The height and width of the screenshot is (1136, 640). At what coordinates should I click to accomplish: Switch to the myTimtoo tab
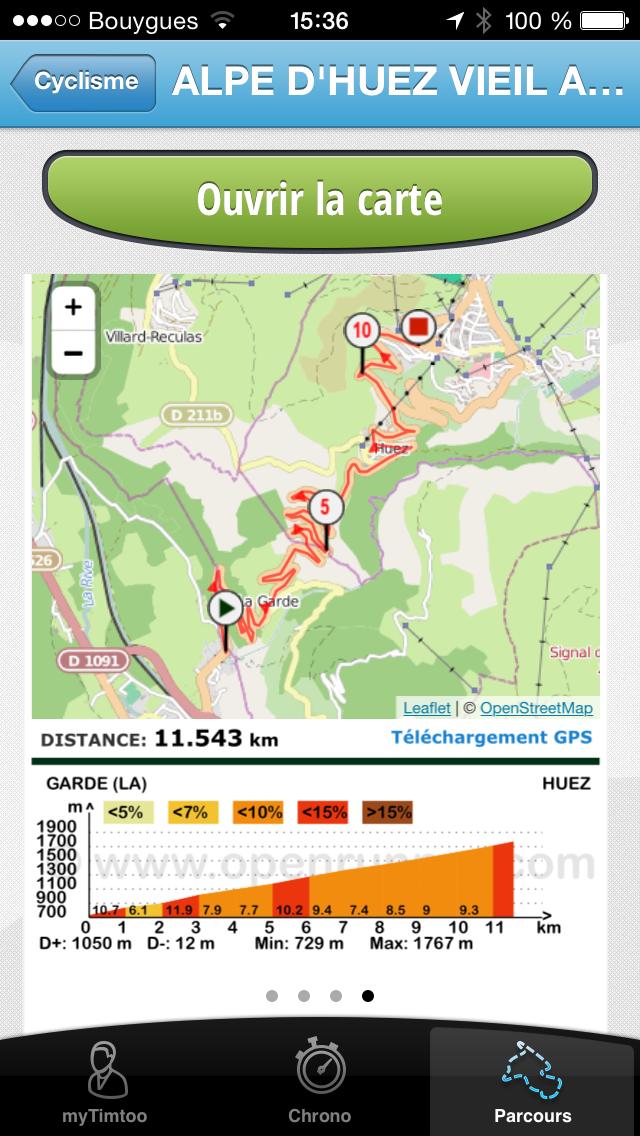point(106,1082)
